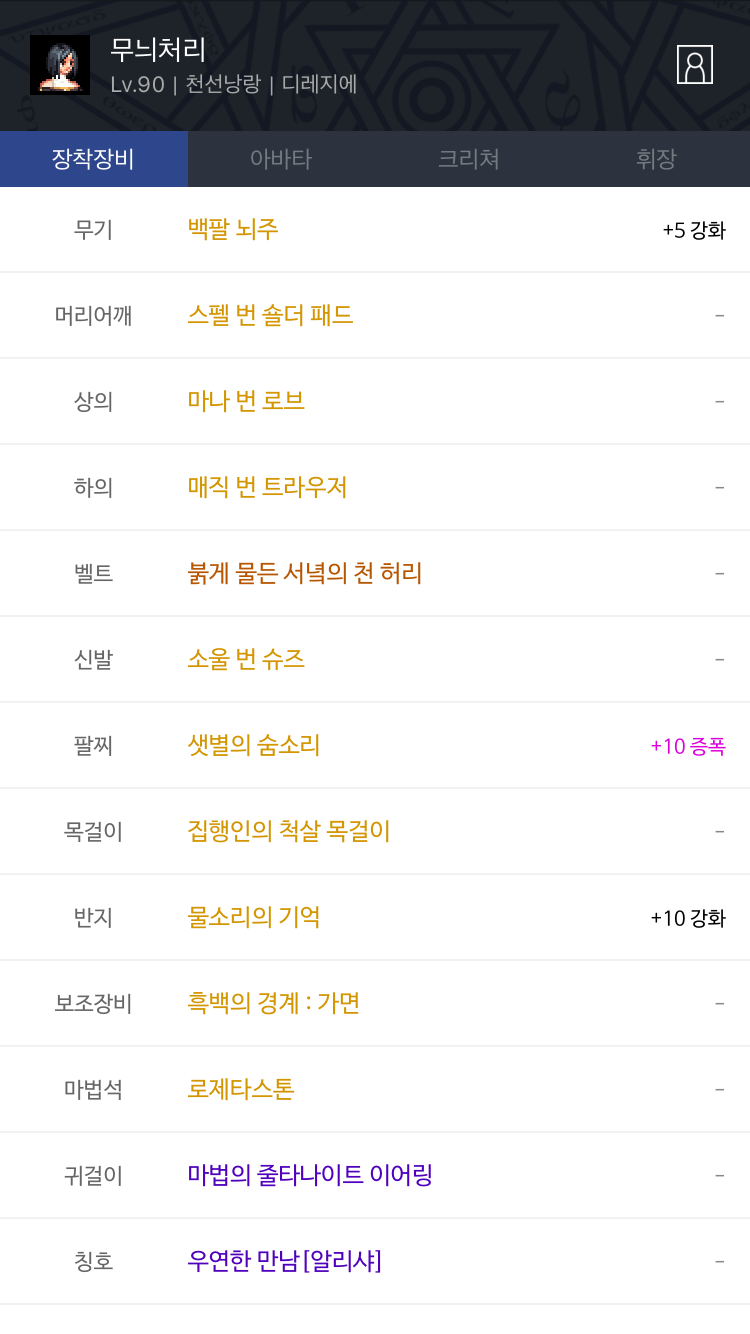Open the weapon item 백팔 뇌주

point(233,229)
